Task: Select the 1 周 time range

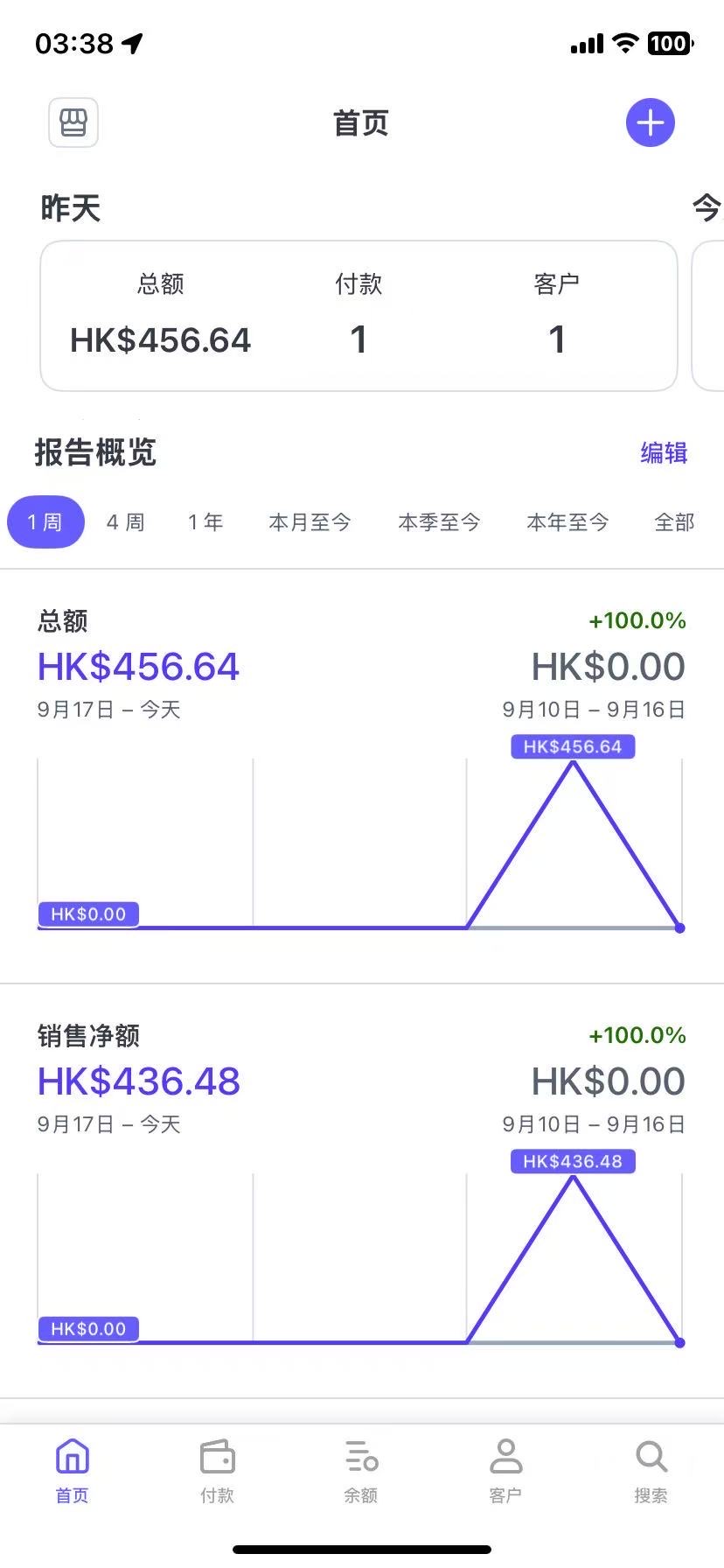Action: pyautogui.click(x=45, y=522)
